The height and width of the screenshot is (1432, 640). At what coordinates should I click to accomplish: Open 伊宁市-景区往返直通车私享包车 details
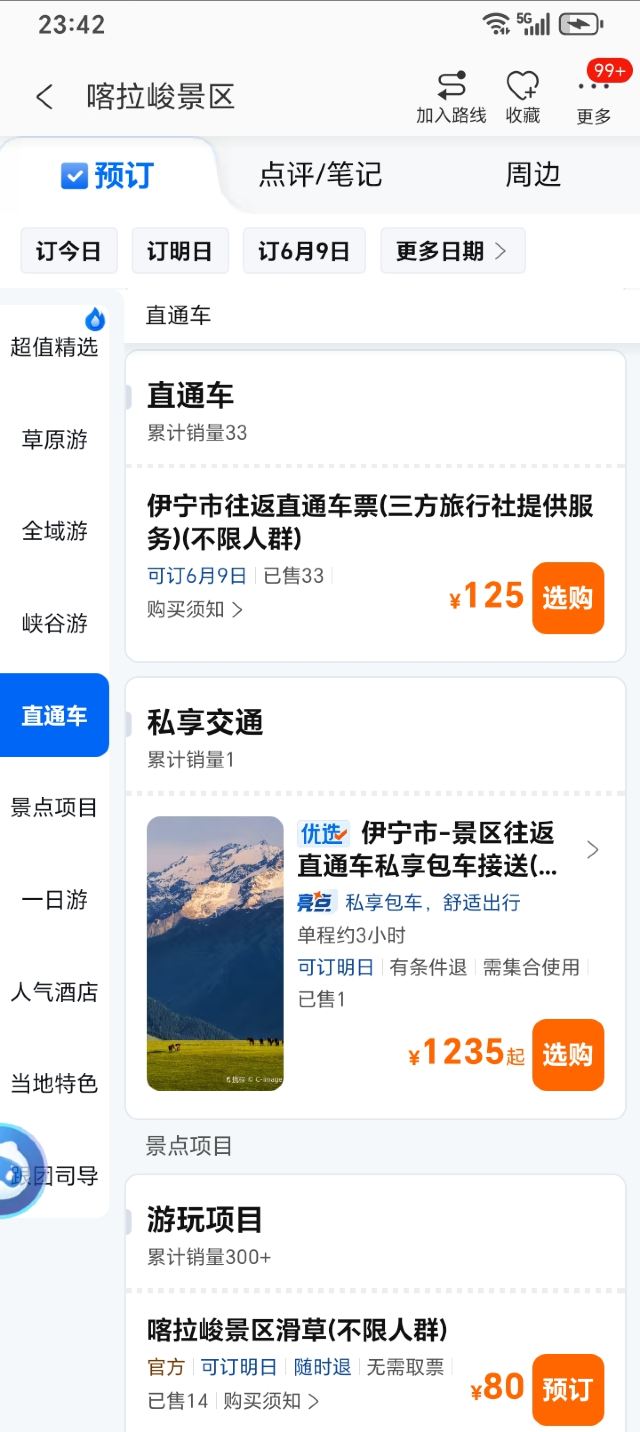[x=440, y=849]
